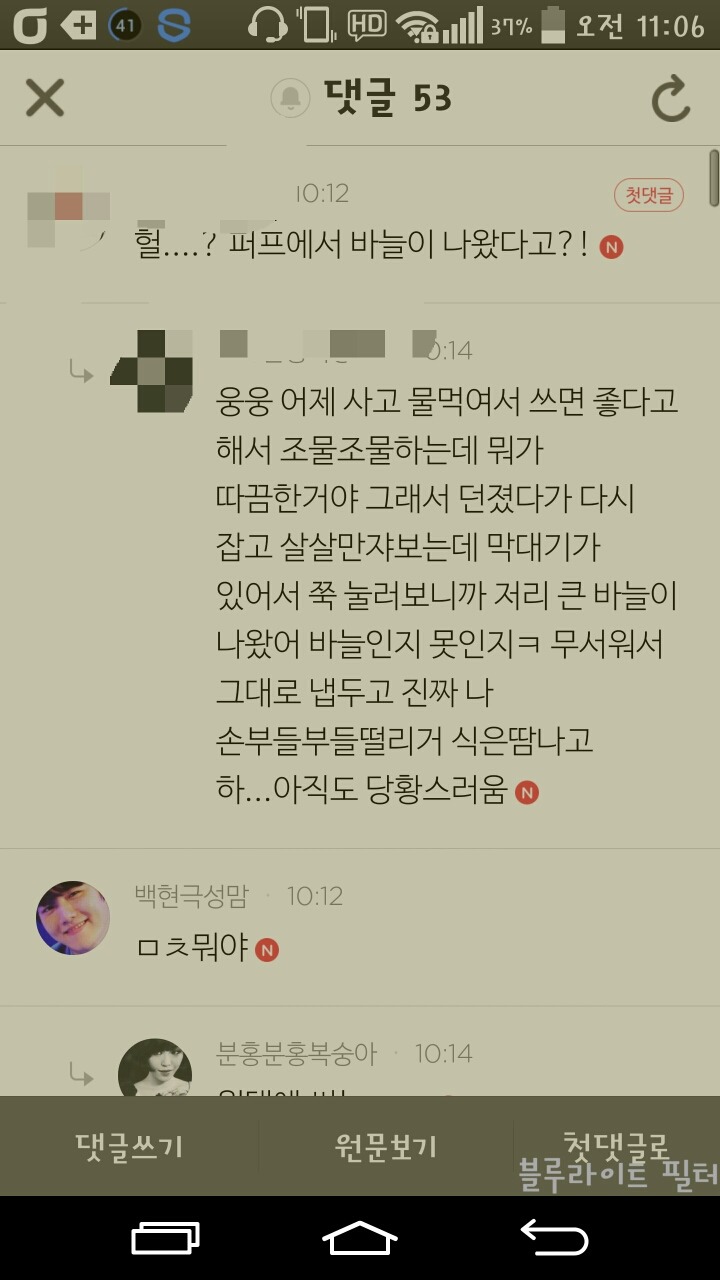Go to the home screen
This screenshot has width=720, height=1280.
coord(360,1238)
